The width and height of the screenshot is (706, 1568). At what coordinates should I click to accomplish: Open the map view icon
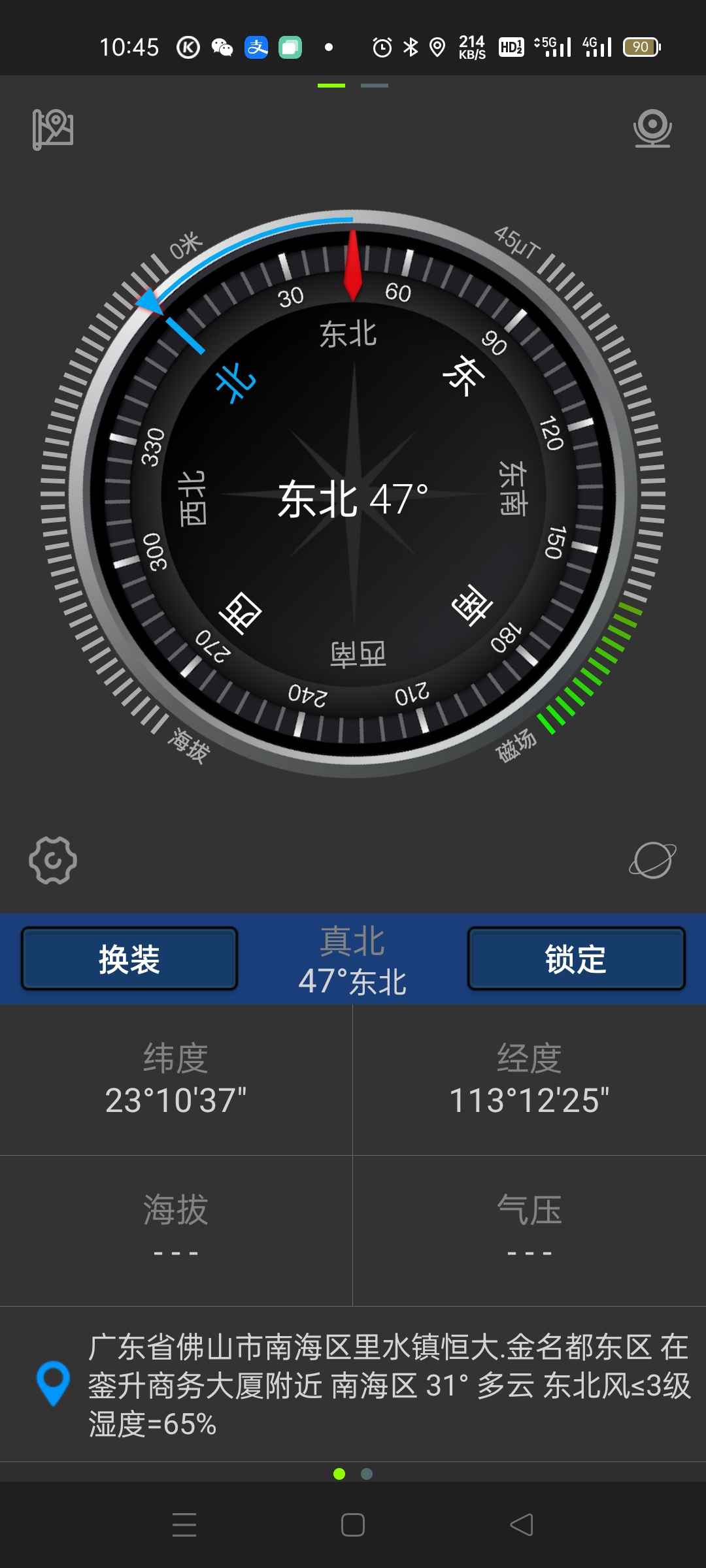click(x=53, y=129)
